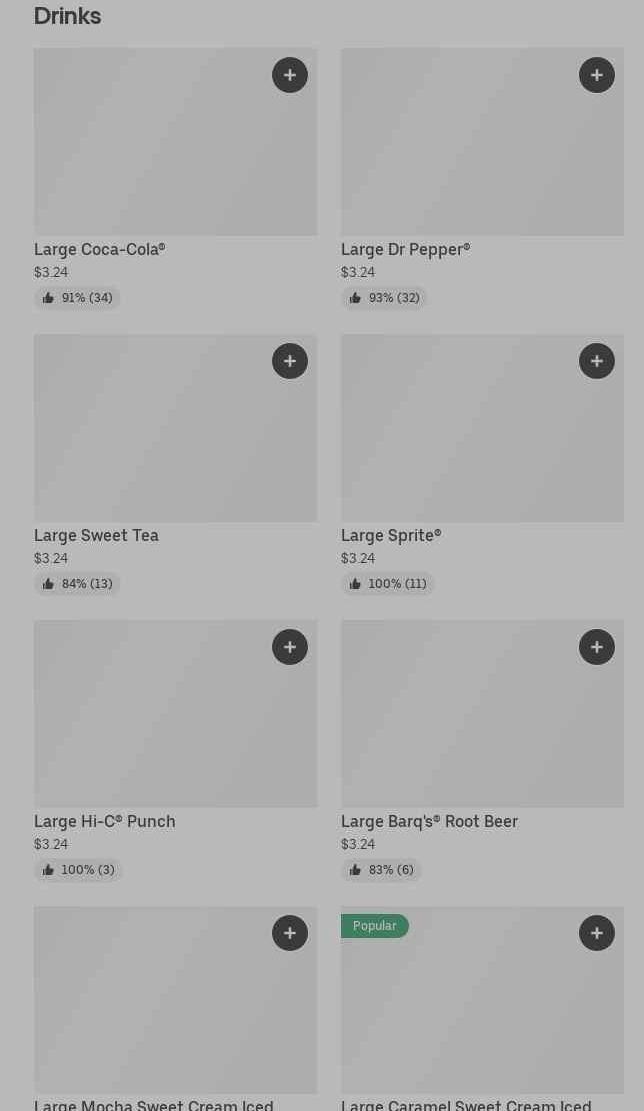The width and height of the screenshot is (644, 1111).
Task: Add Large Sprite to cart
Action: click(597, 361)
